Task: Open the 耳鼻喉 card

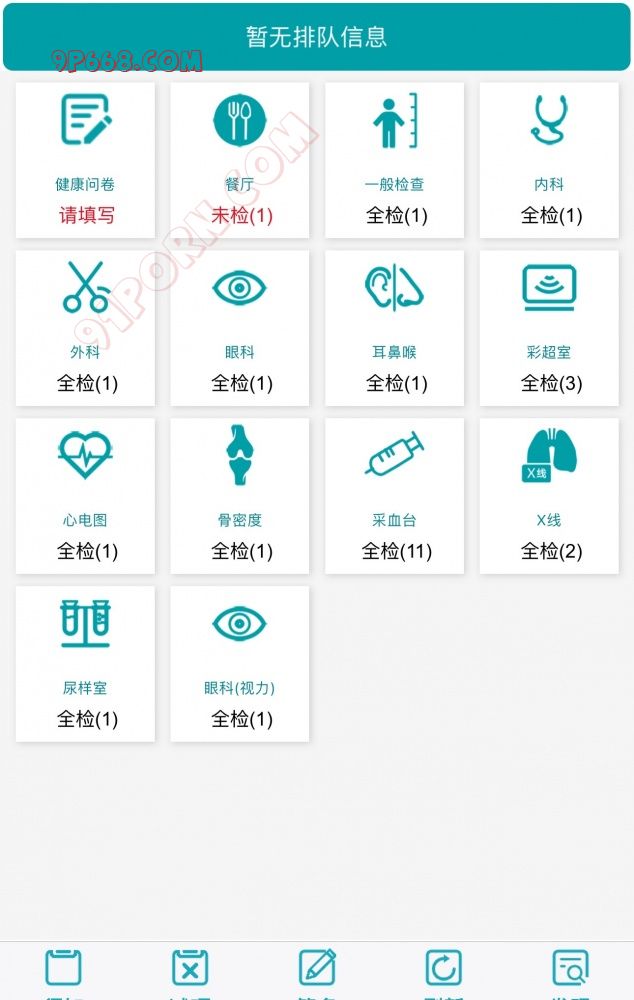Action: (395, 328)
